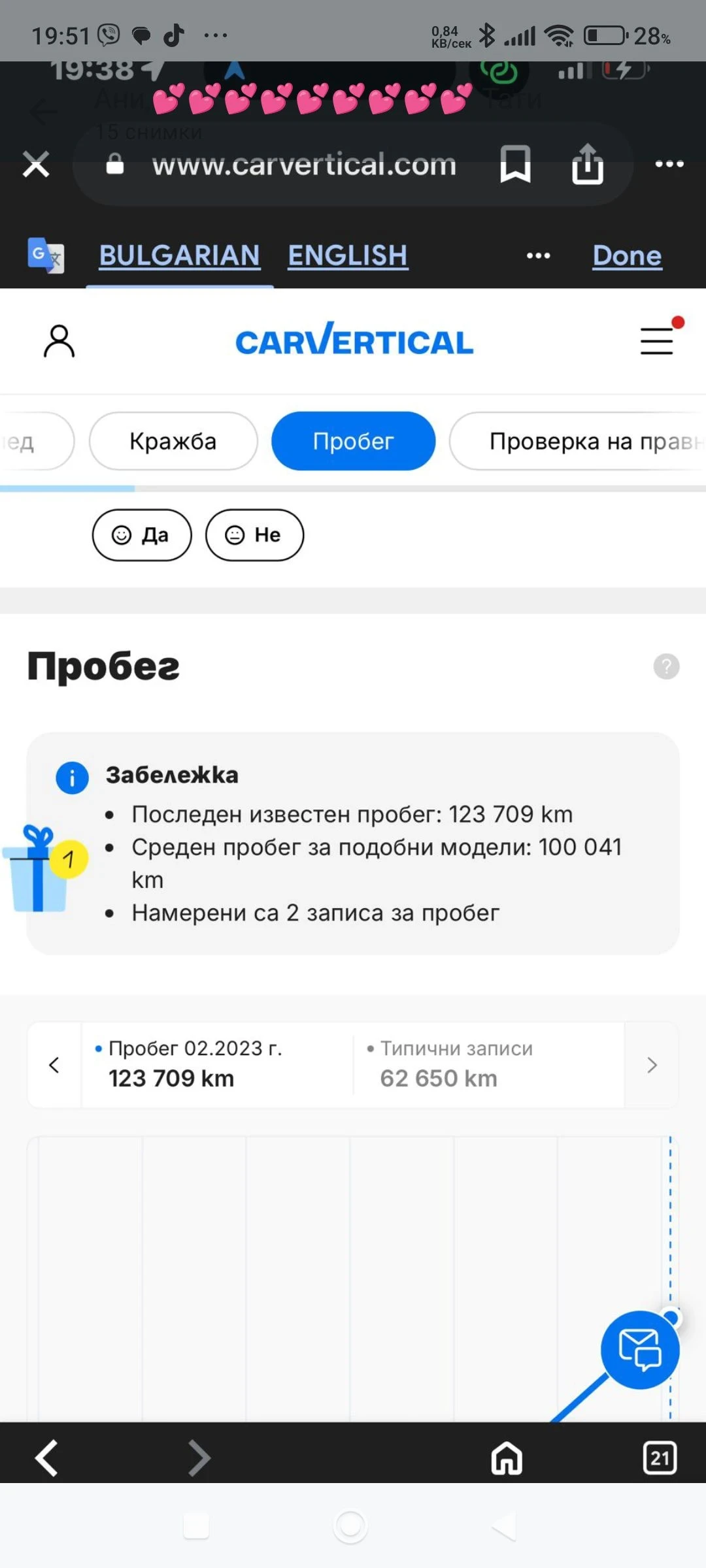Open the carVertical hamburger menu
This screenshot has height=1568, width=706.
coord(657,341)
